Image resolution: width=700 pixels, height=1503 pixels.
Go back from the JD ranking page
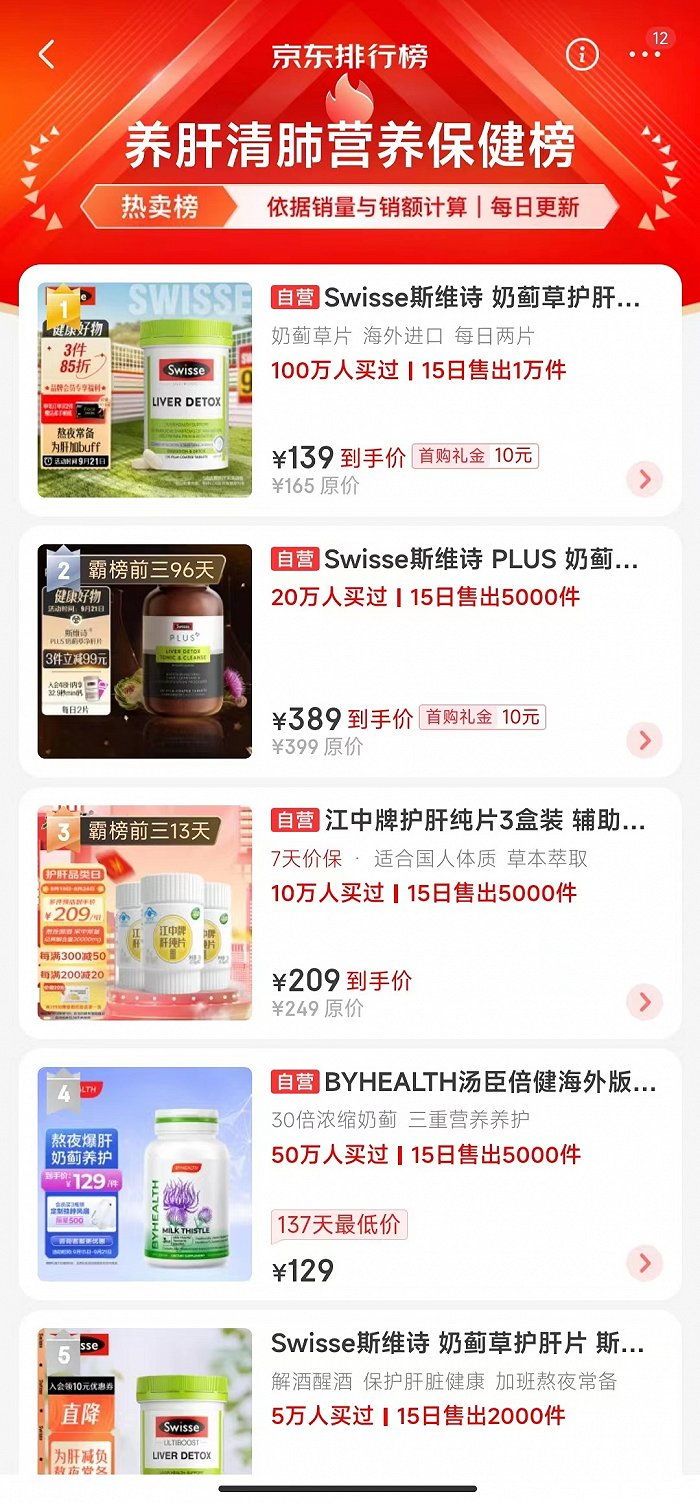(x=46, y=54)
